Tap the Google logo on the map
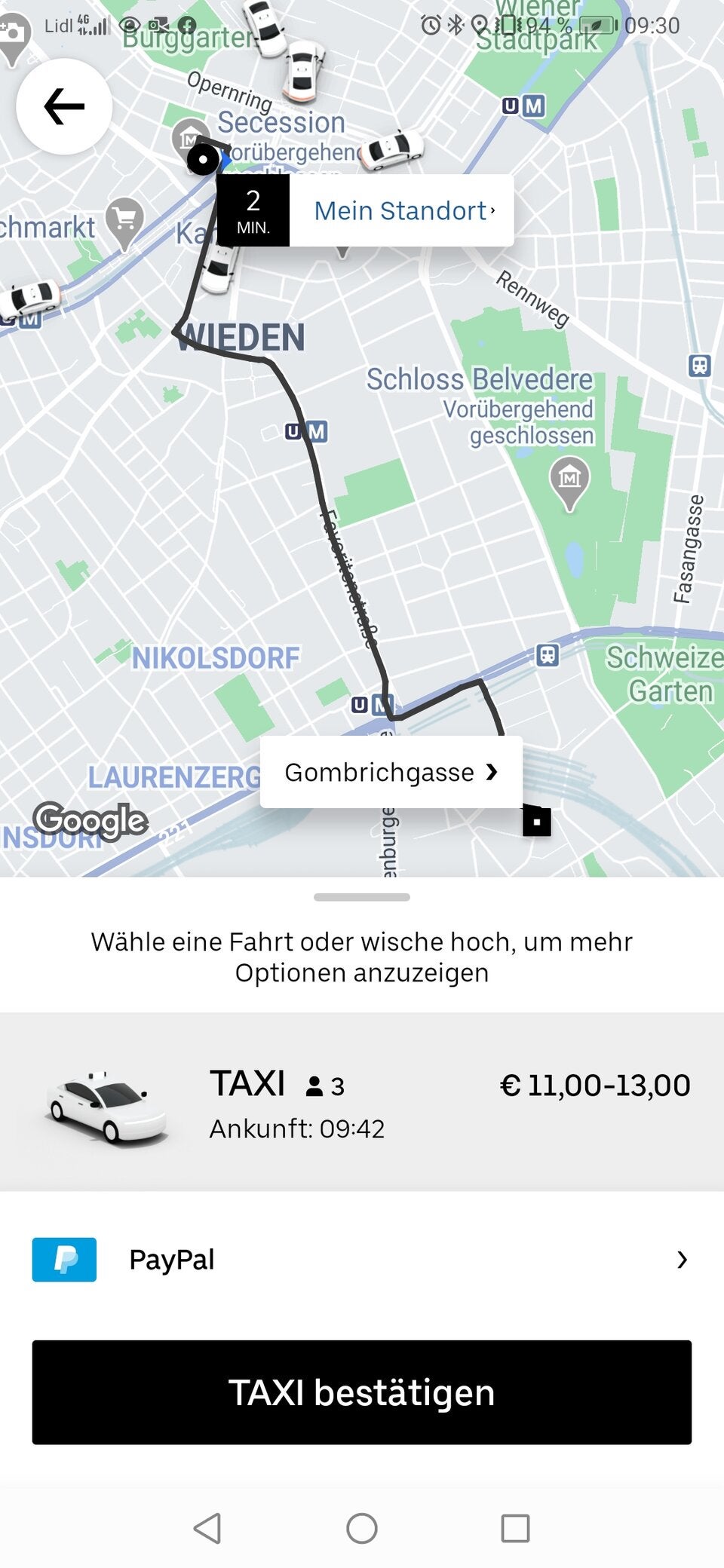724x1568 pixels. pos(90,821)
